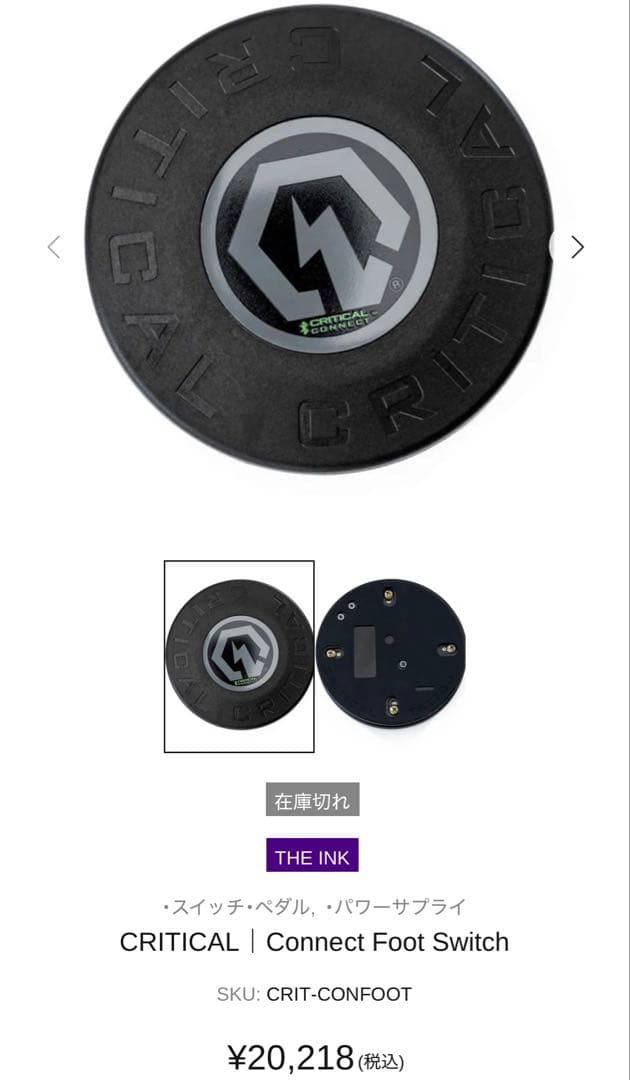630x1080 pixels.
Task: Show the previous product image
Action: coord(54,247)
